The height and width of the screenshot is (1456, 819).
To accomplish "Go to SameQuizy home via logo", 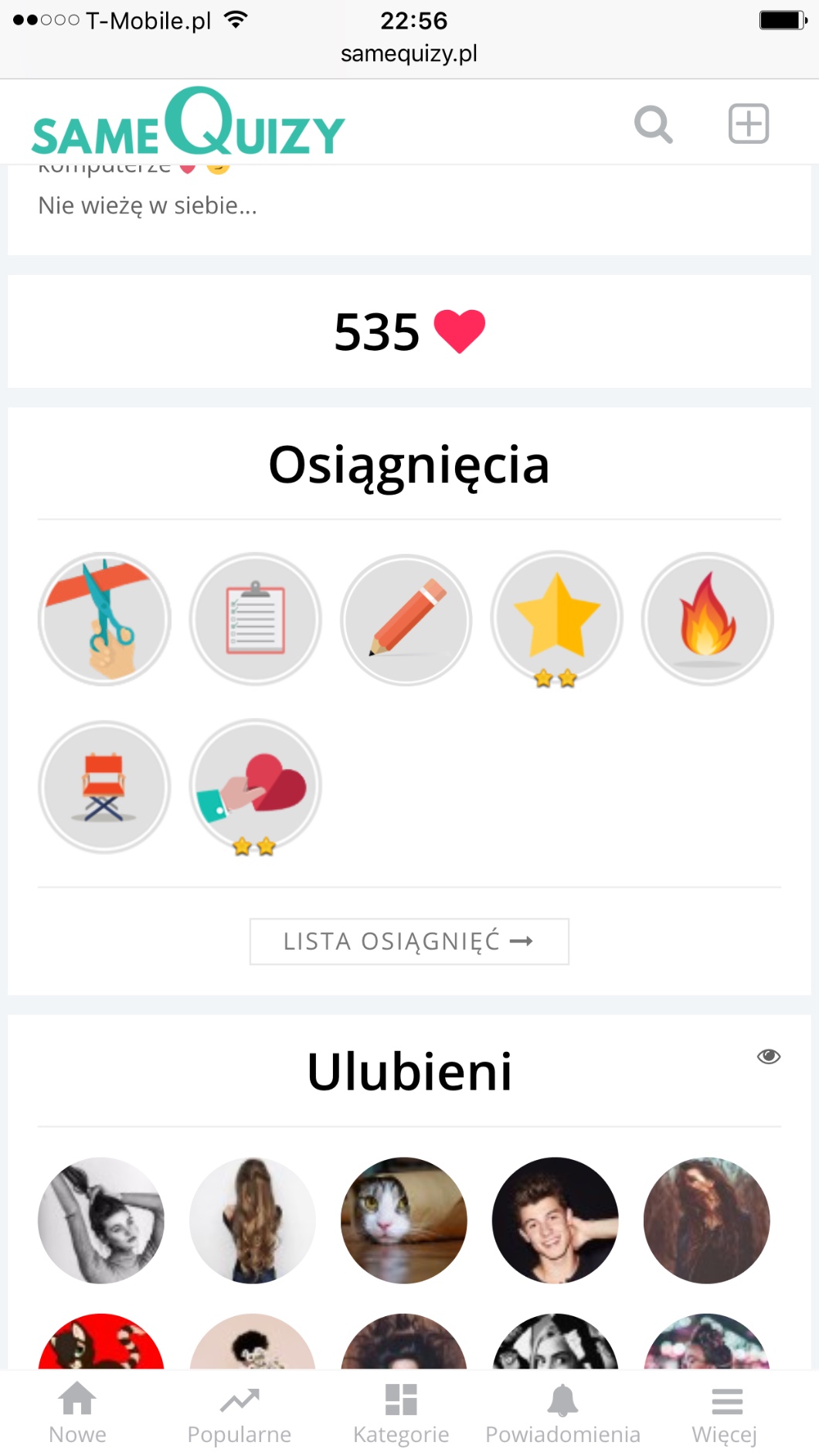I will tap(188, 124).
